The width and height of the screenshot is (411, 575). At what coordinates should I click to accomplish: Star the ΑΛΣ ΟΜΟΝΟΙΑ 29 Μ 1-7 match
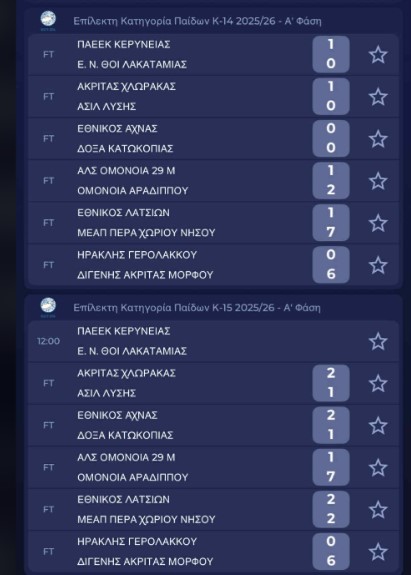pyautogui.click(x=378, y=468)
